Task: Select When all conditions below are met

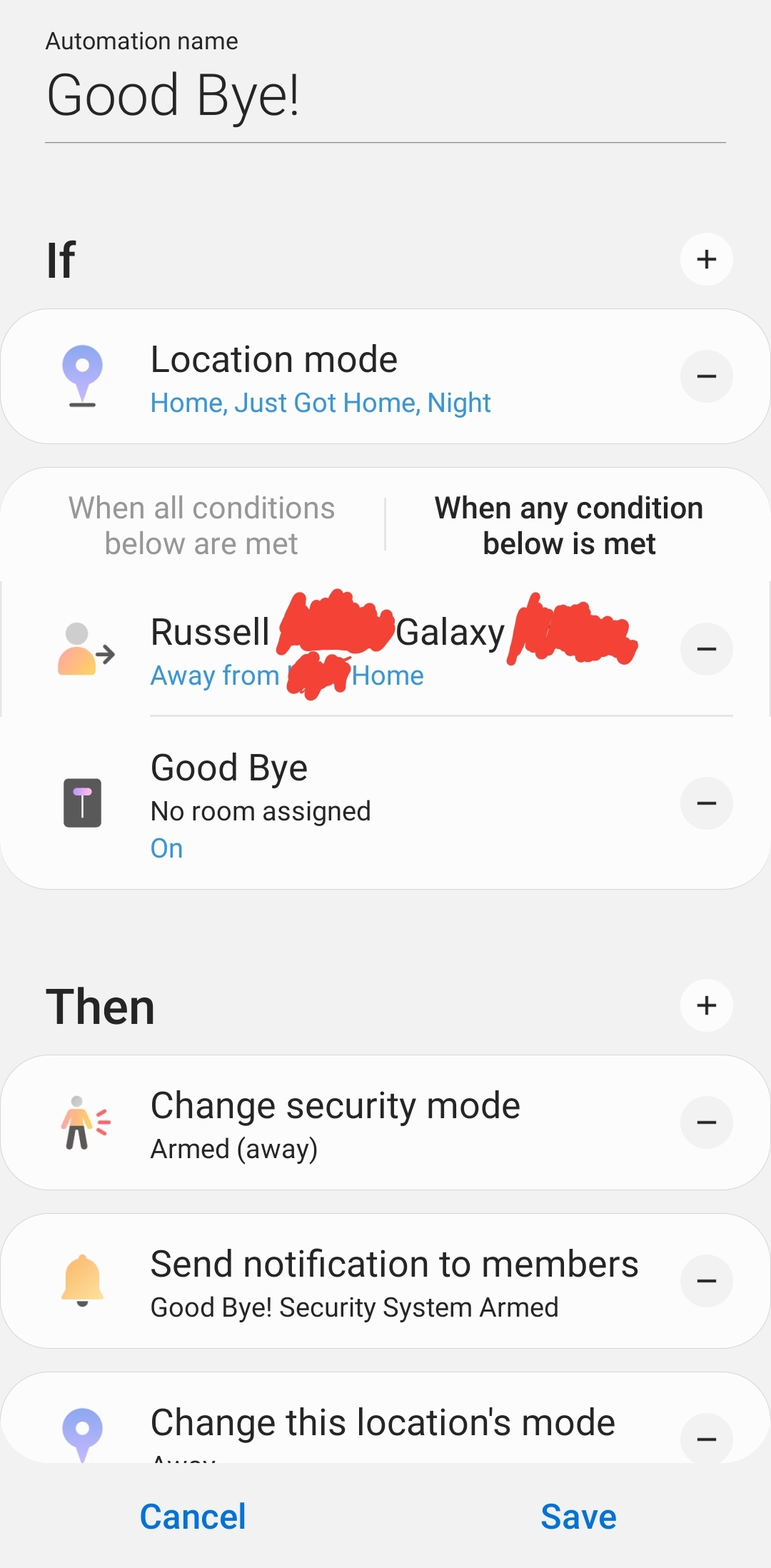Action: (x=201, y=526)
